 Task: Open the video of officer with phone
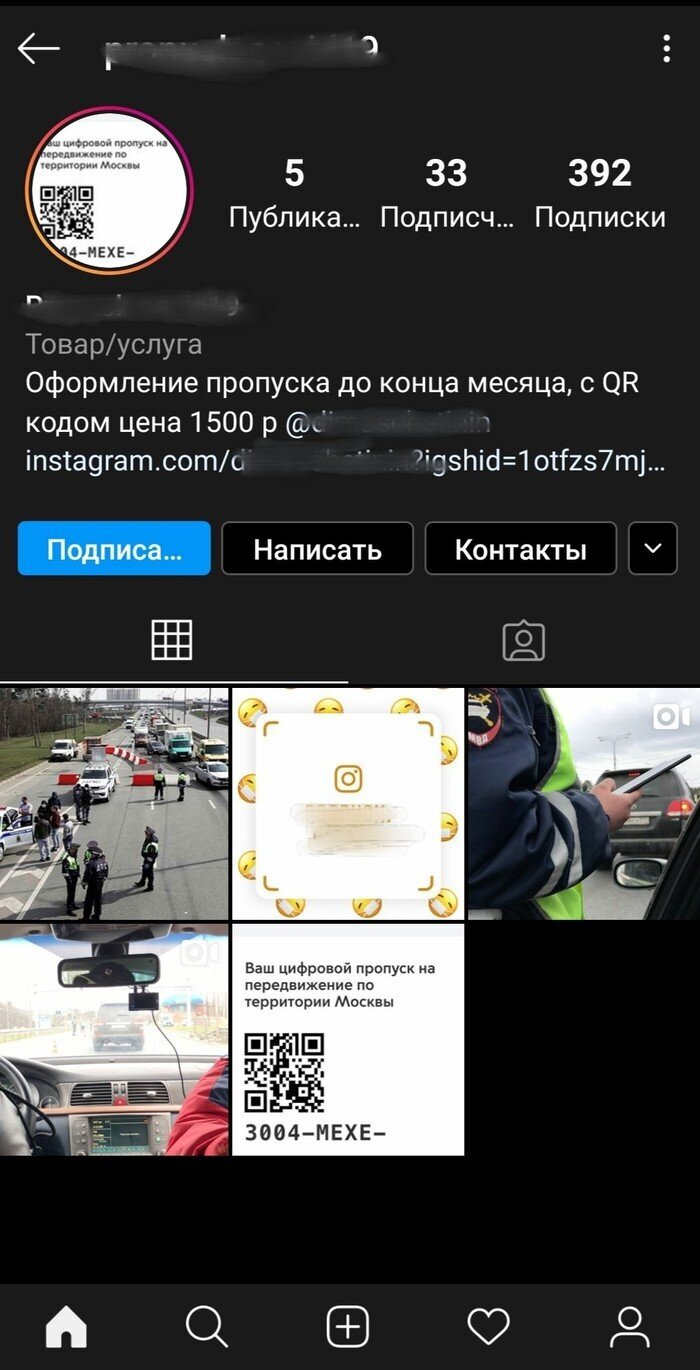point(584,803)
